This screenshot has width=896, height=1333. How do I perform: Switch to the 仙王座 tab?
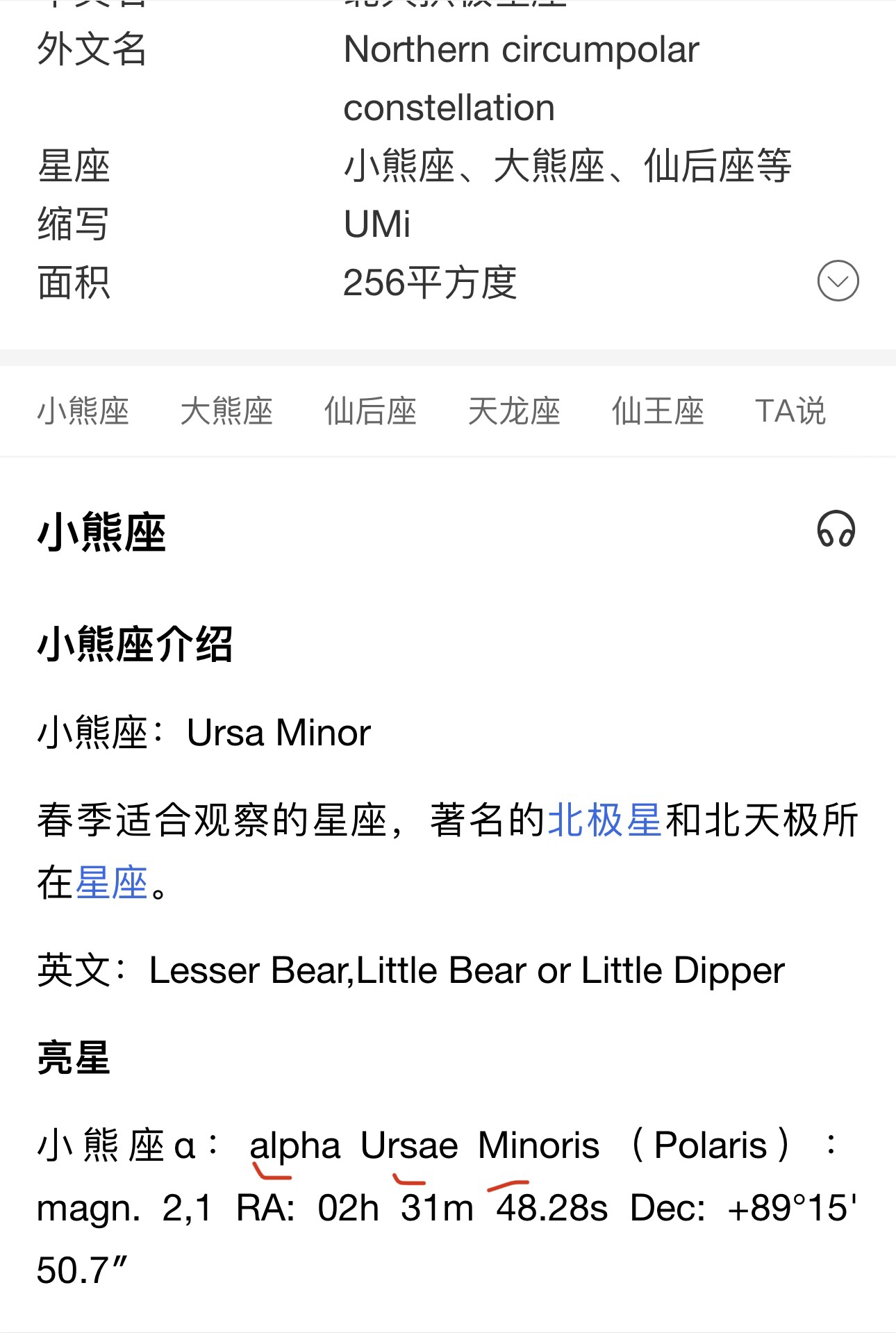pyautogui.click(x=657, y=411)
